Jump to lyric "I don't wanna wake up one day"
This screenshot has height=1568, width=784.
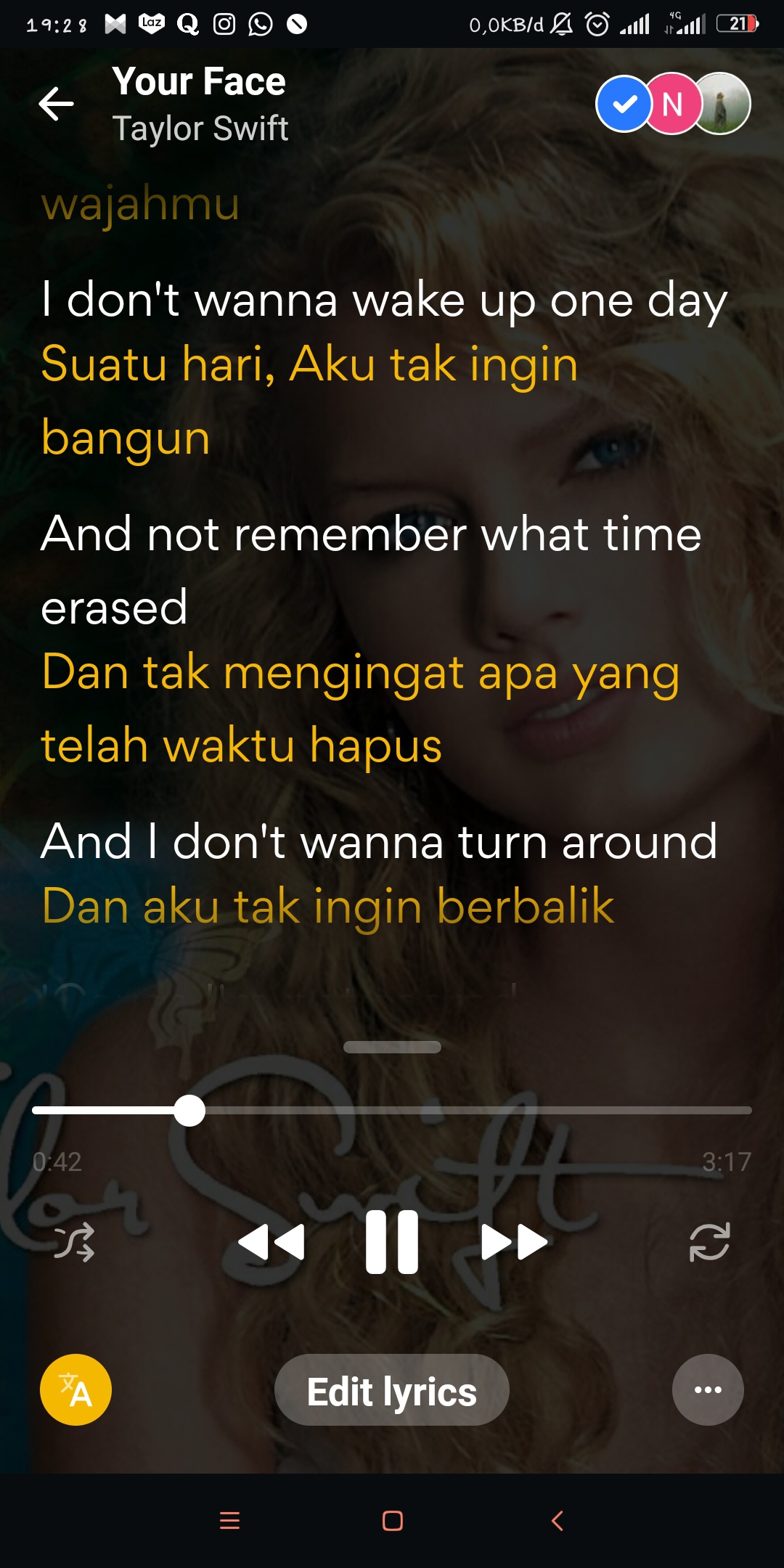pyautogui.click(x=384, y=300)
